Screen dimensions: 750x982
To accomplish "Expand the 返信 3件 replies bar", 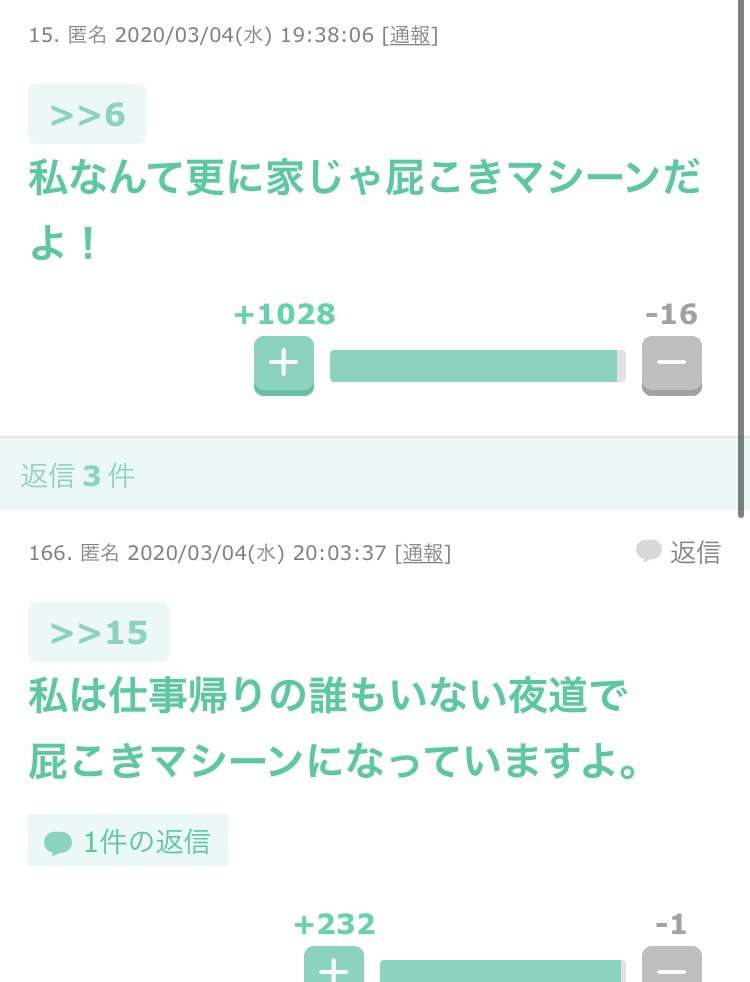I will 78,475.
